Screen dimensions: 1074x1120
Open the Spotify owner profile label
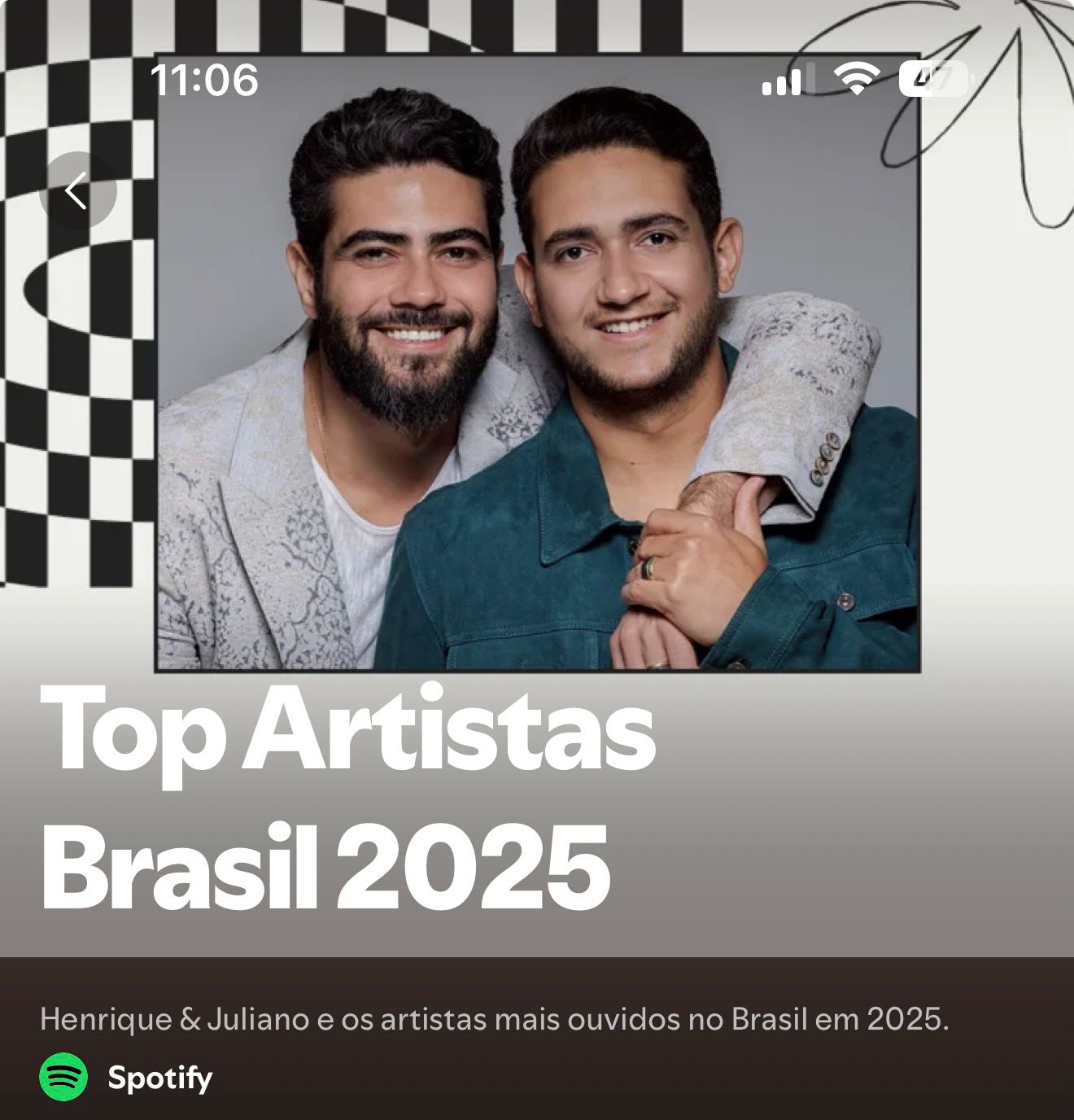click(x=159, y=1078)
